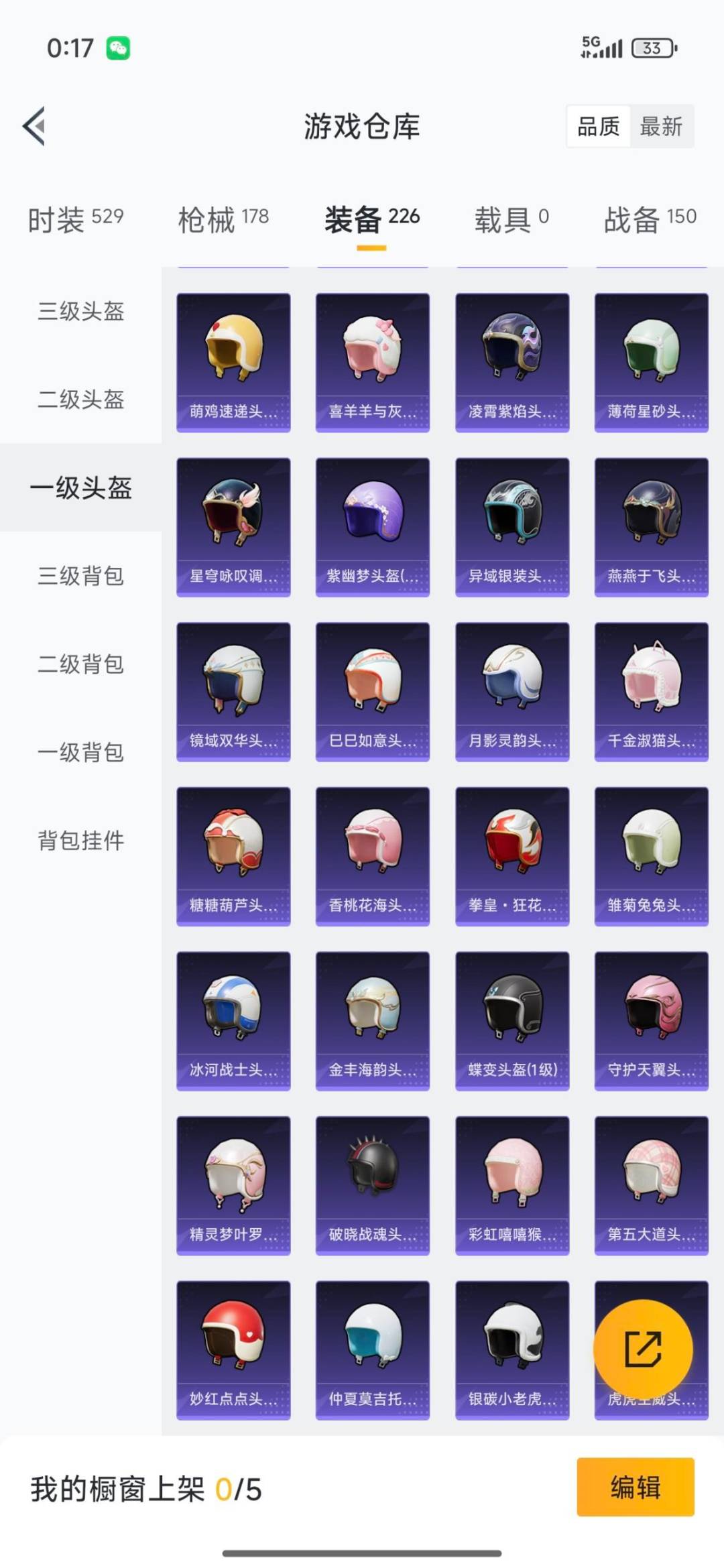Switch sorting to 最新
Screen dimensions: 724x1568
click(x=660, y=127)
